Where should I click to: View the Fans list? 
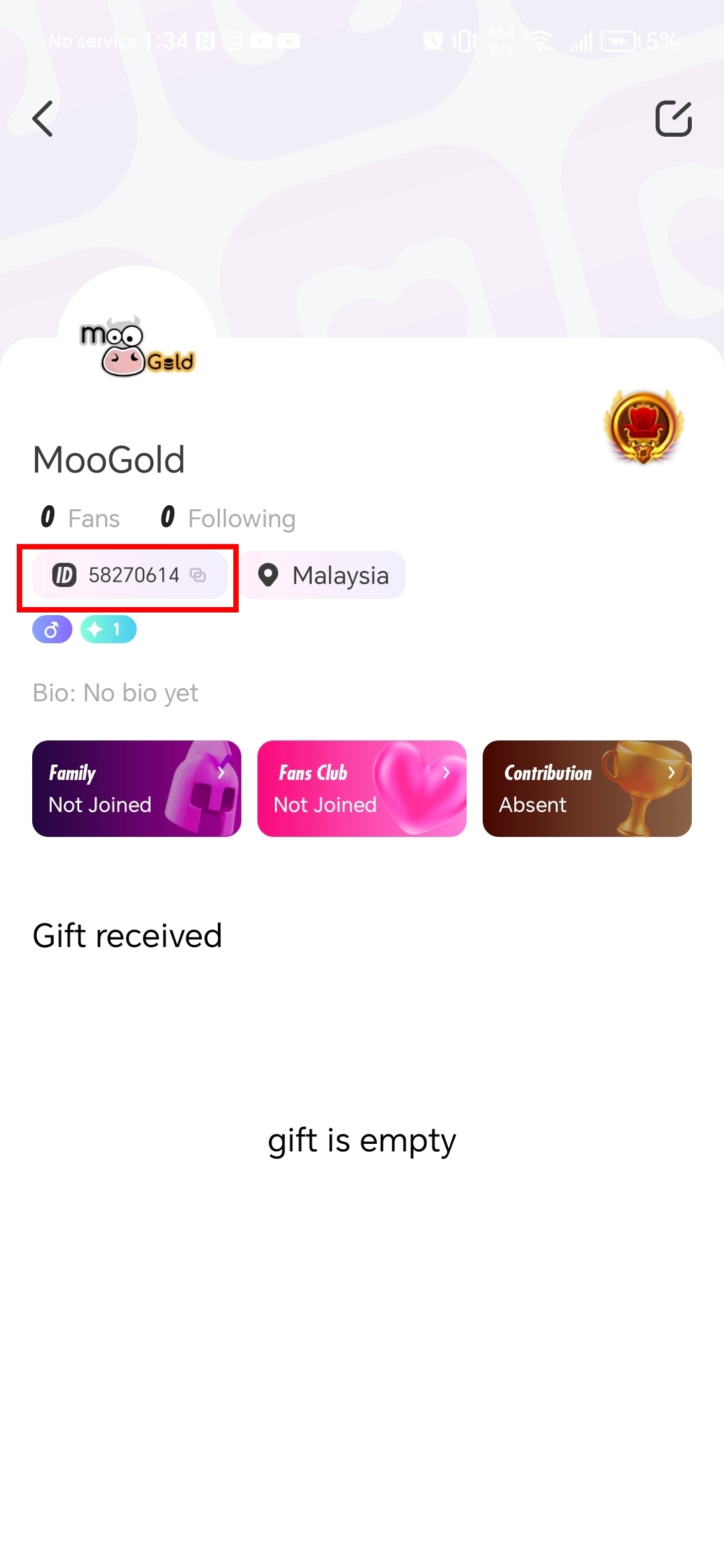pyautogui.click(x=80, y=518)
